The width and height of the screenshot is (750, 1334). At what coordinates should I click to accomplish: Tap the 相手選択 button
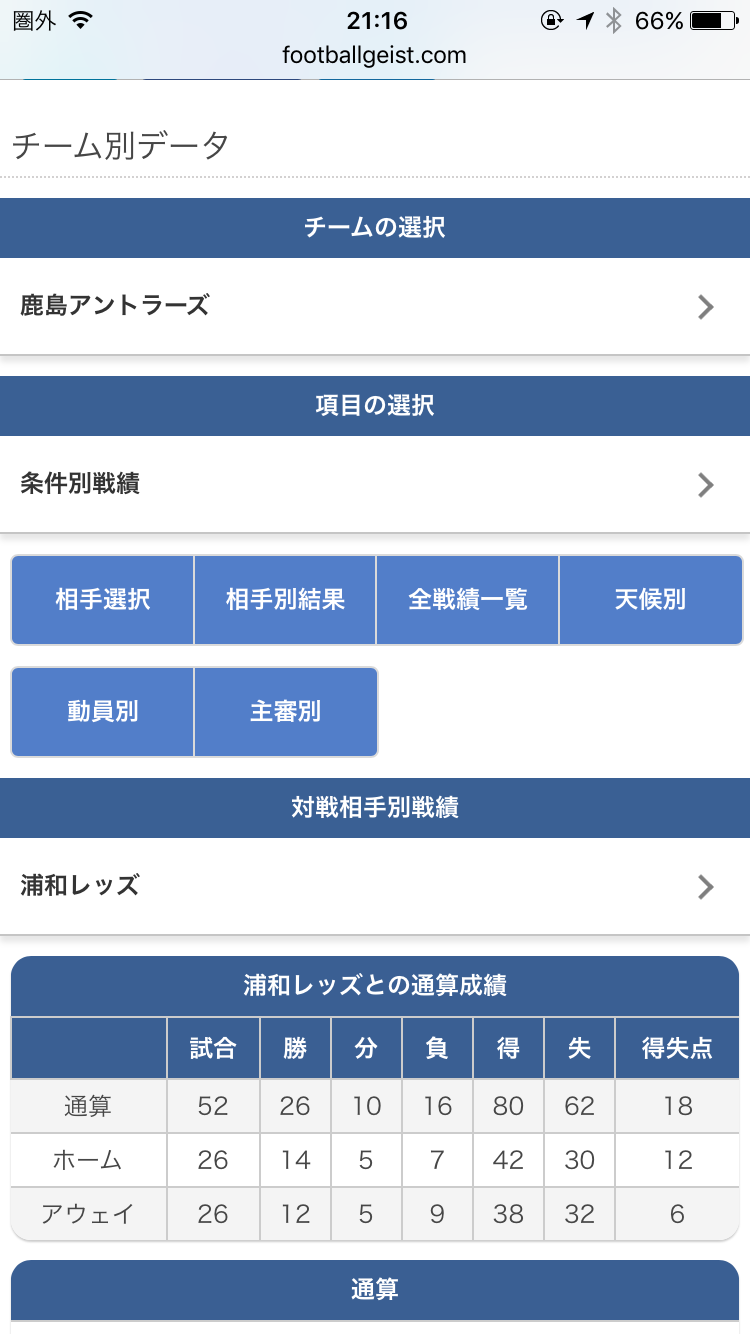tap(103, 600)
